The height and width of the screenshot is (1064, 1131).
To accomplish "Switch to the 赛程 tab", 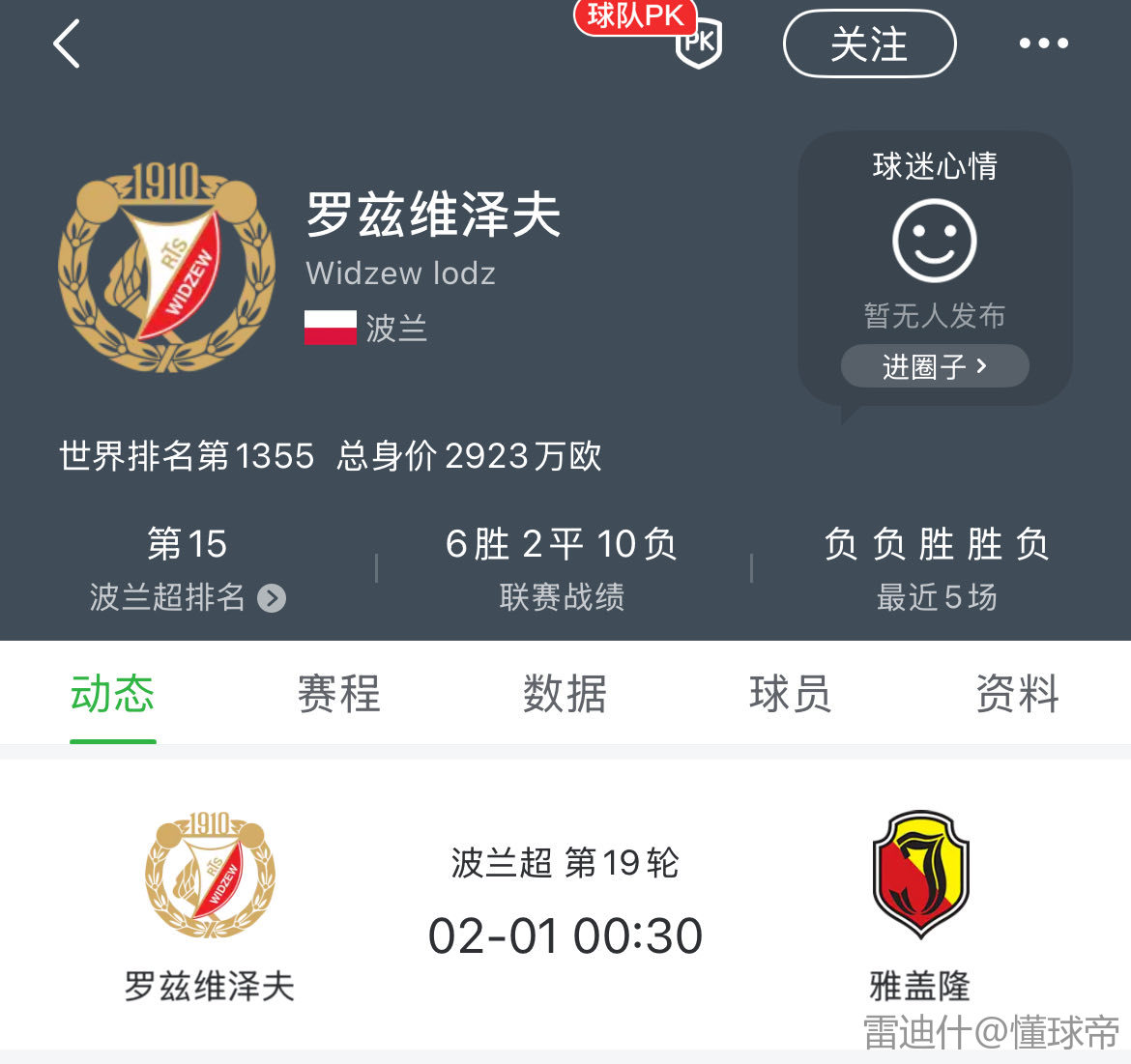I will [x=338, y=694].
